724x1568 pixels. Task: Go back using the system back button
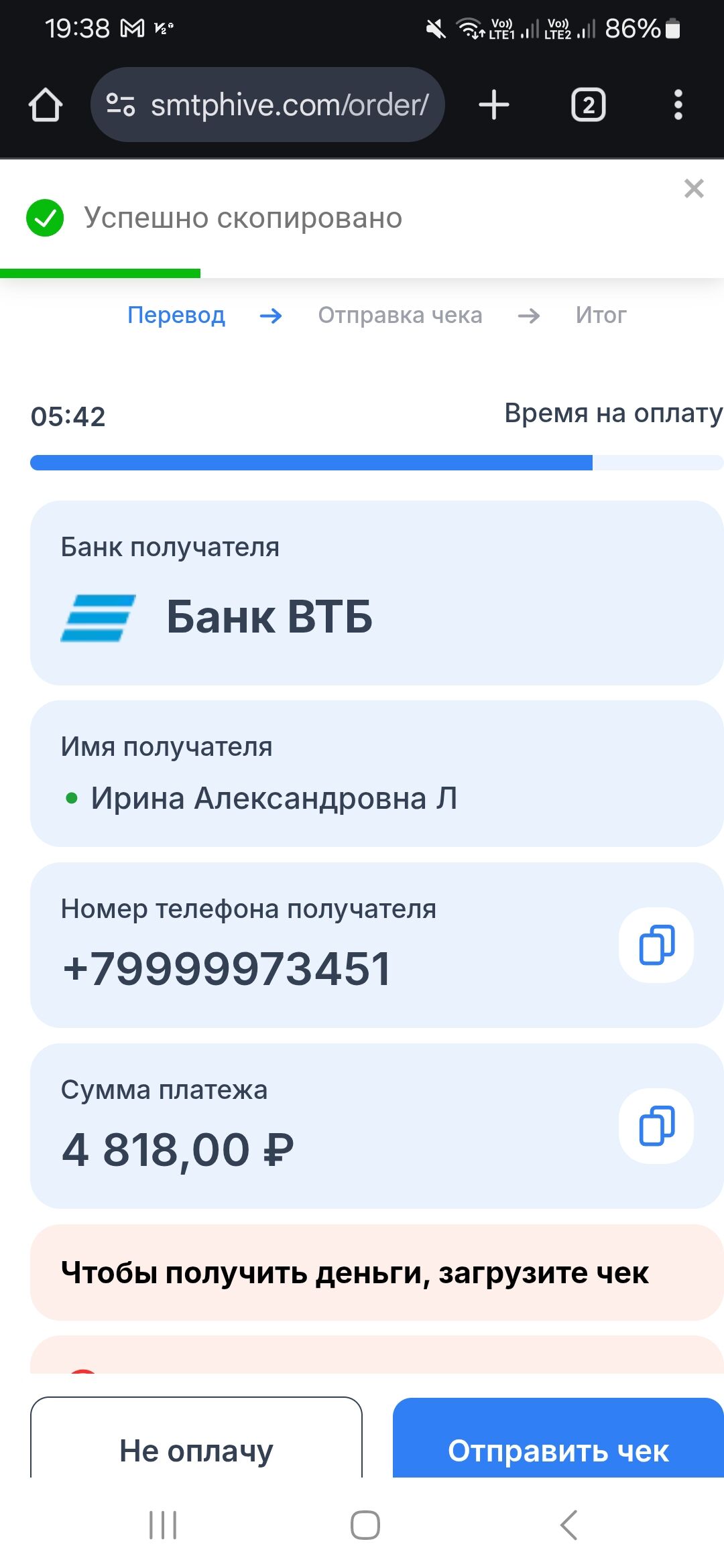tap(568, 1525)
